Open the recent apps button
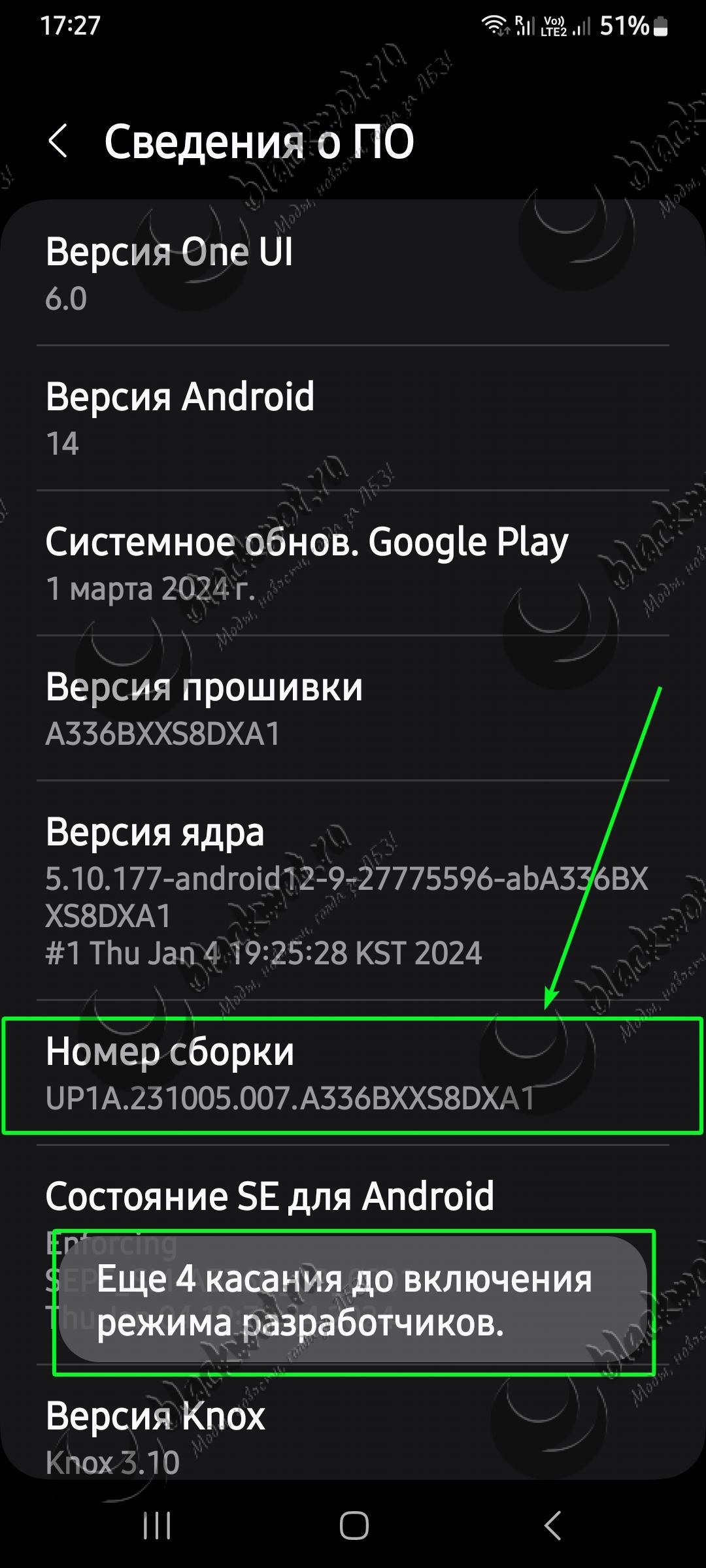 pyautogui.click(x=157, y=1526)
